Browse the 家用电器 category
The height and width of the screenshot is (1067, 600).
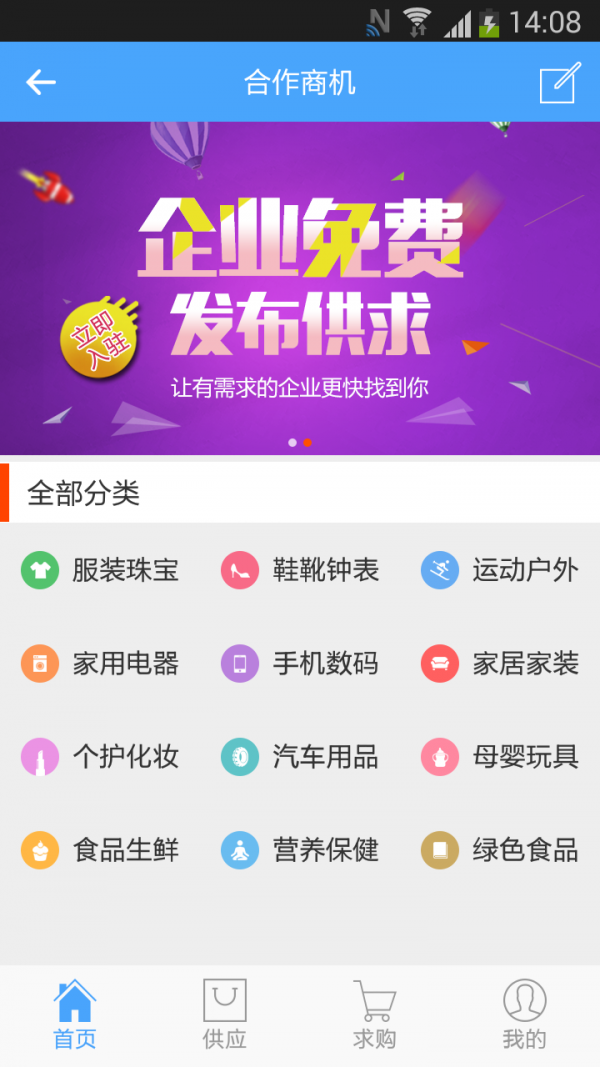[x=100, y=664]
